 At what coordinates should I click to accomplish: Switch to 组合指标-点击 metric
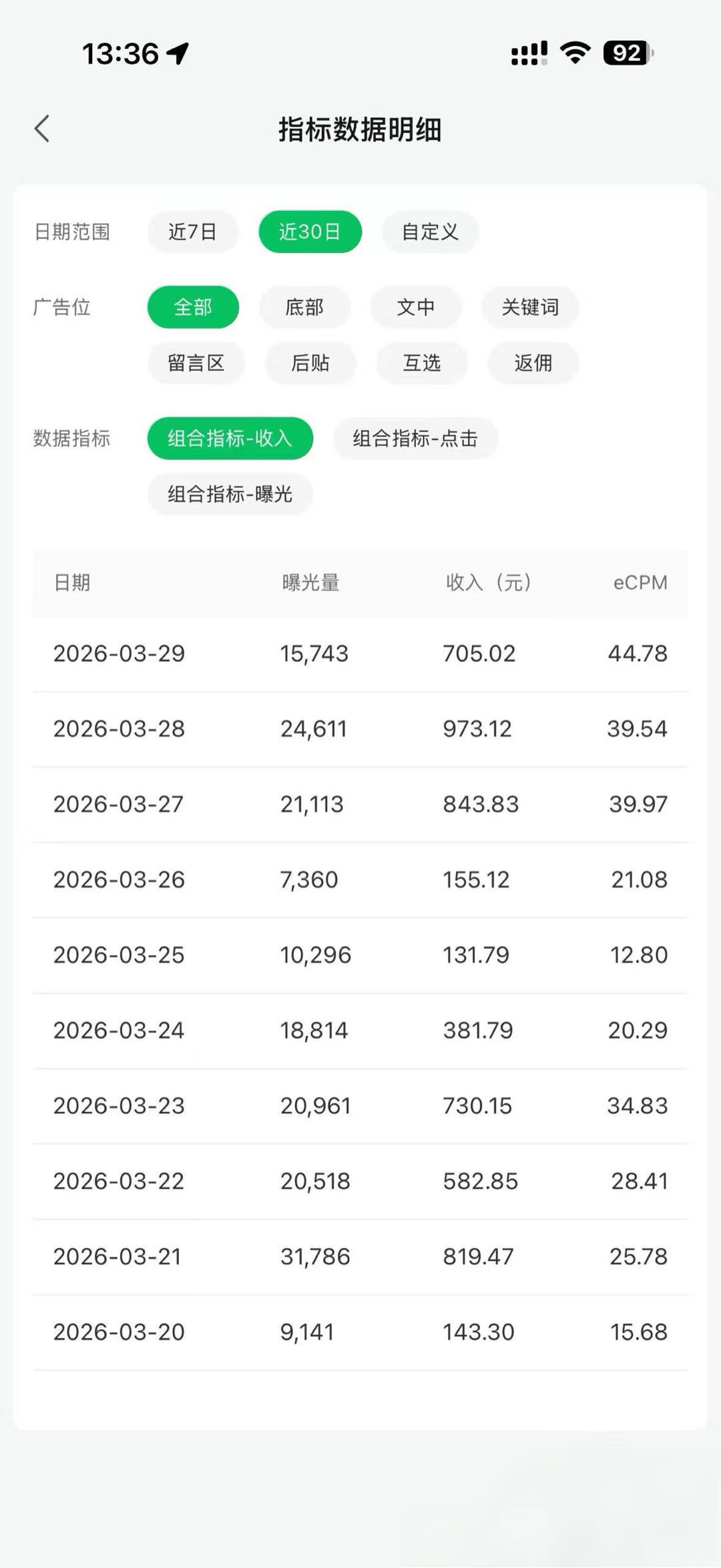pyautogui.click(x=415, y=439)
